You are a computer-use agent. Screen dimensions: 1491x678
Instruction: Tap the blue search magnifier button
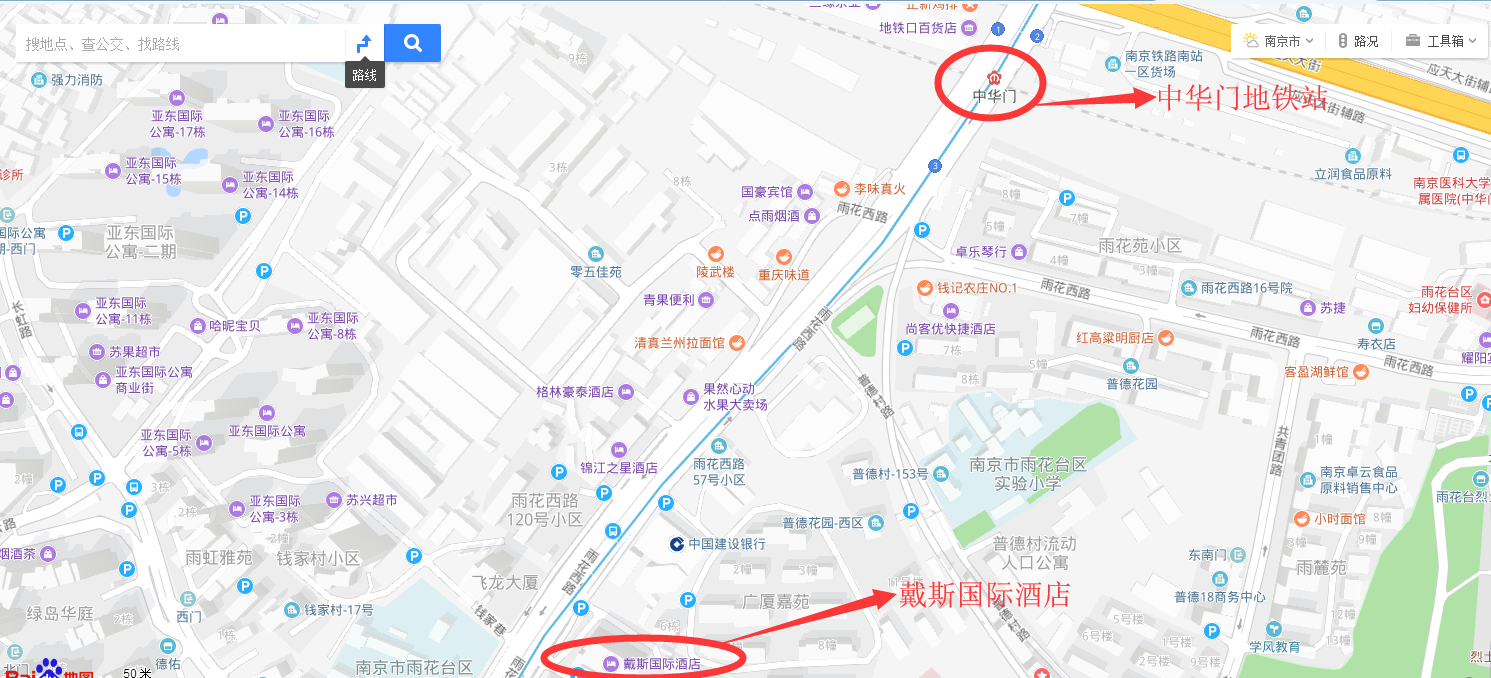[412, 43]
